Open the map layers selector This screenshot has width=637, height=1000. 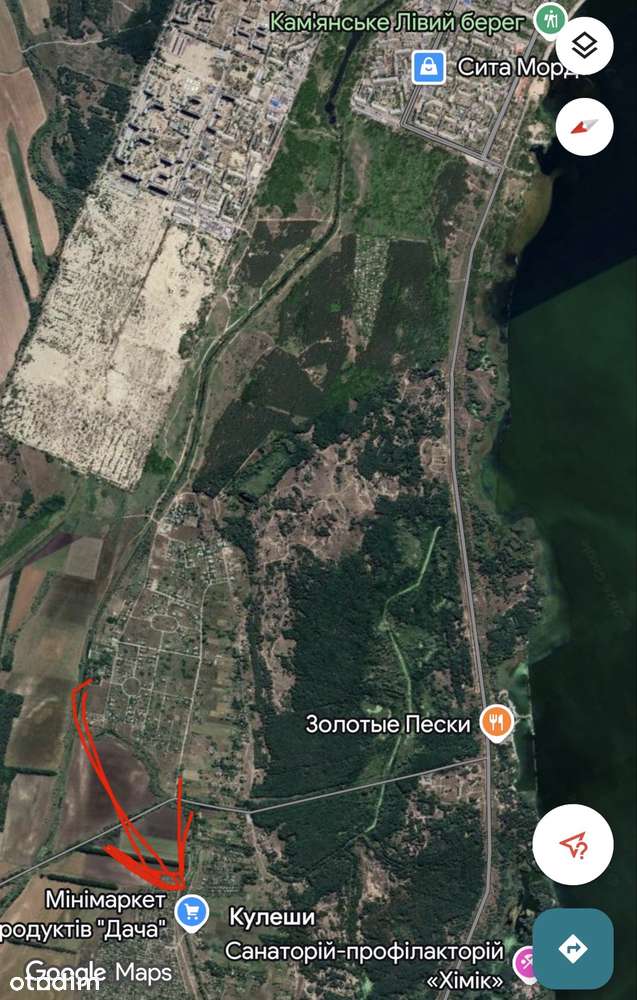(x=584, y=46)
